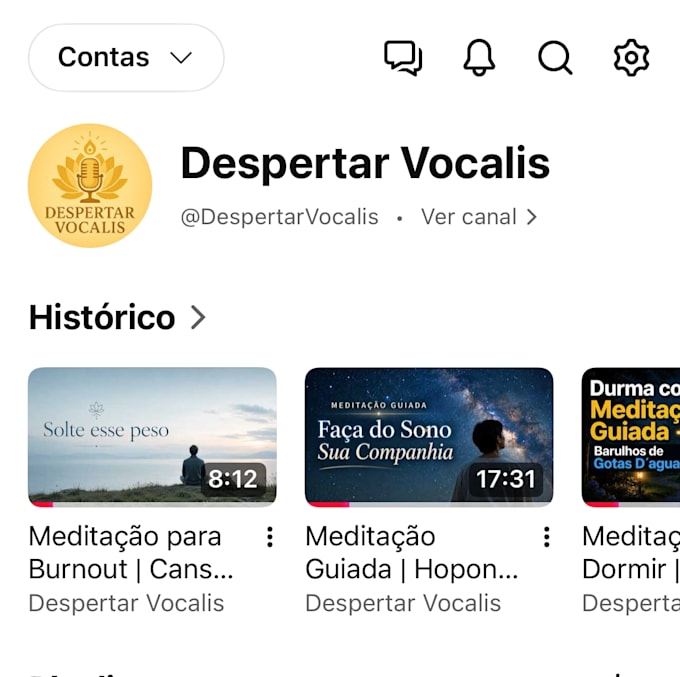Play the Solte esse peso video

click(152, 437)
